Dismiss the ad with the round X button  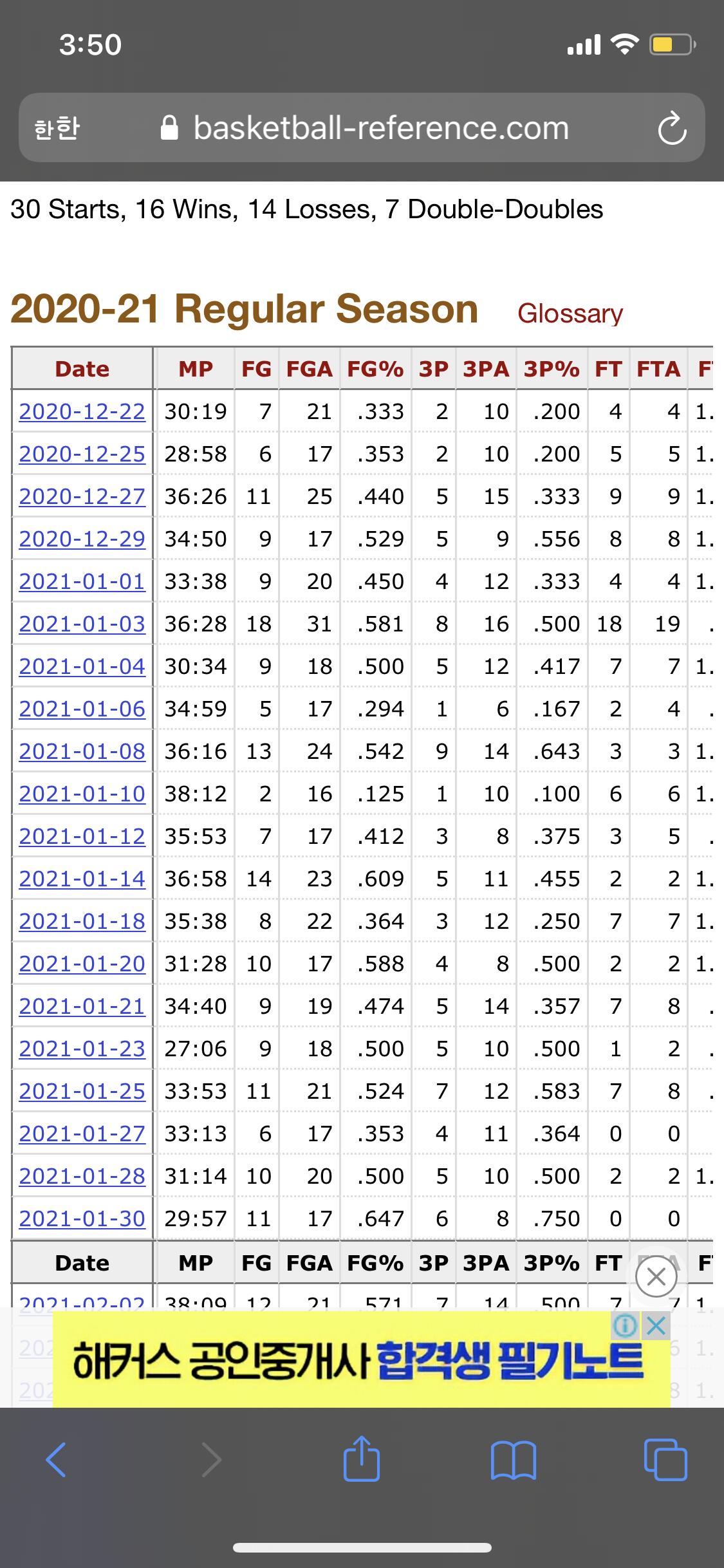(656, 1276)
